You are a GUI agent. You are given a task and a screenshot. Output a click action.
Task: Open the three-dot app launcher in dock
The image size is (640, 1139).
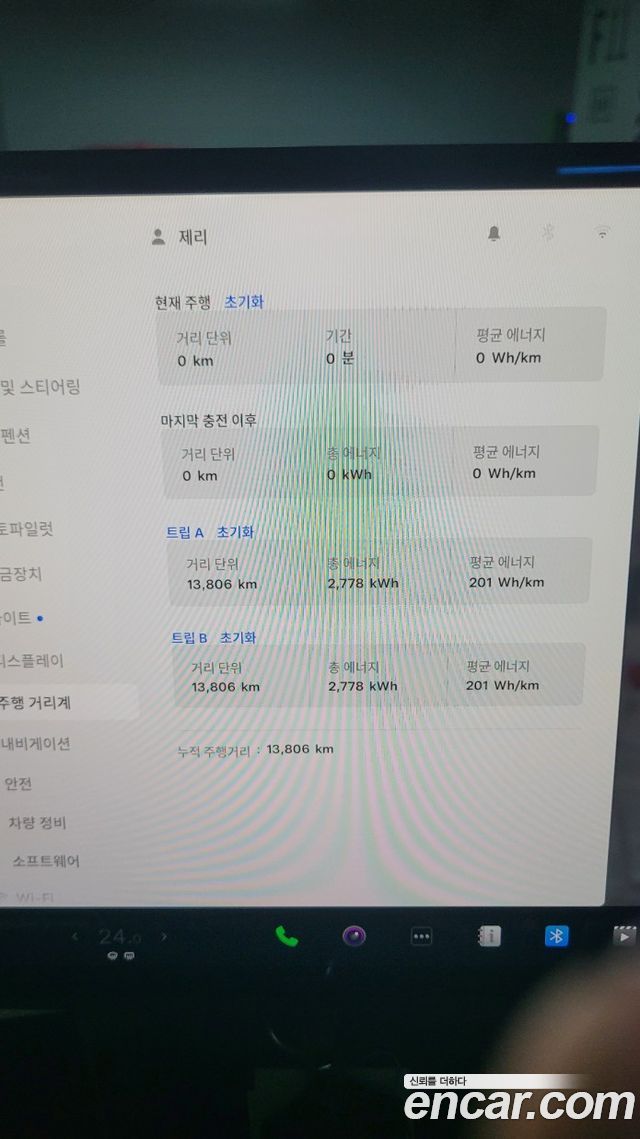click(422, 937)
